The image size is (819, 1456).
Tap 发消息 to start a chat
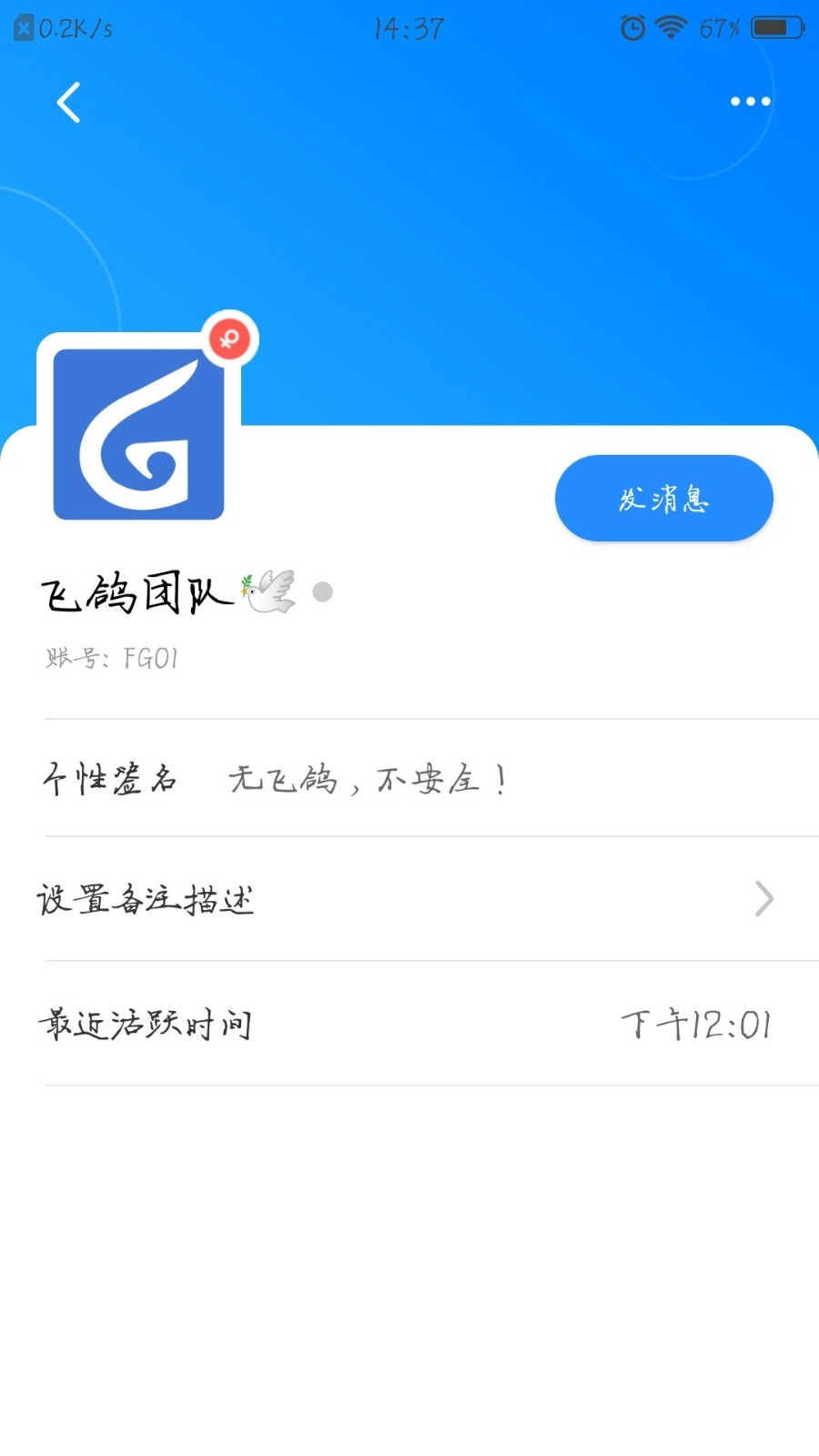(x=663, y=498)
